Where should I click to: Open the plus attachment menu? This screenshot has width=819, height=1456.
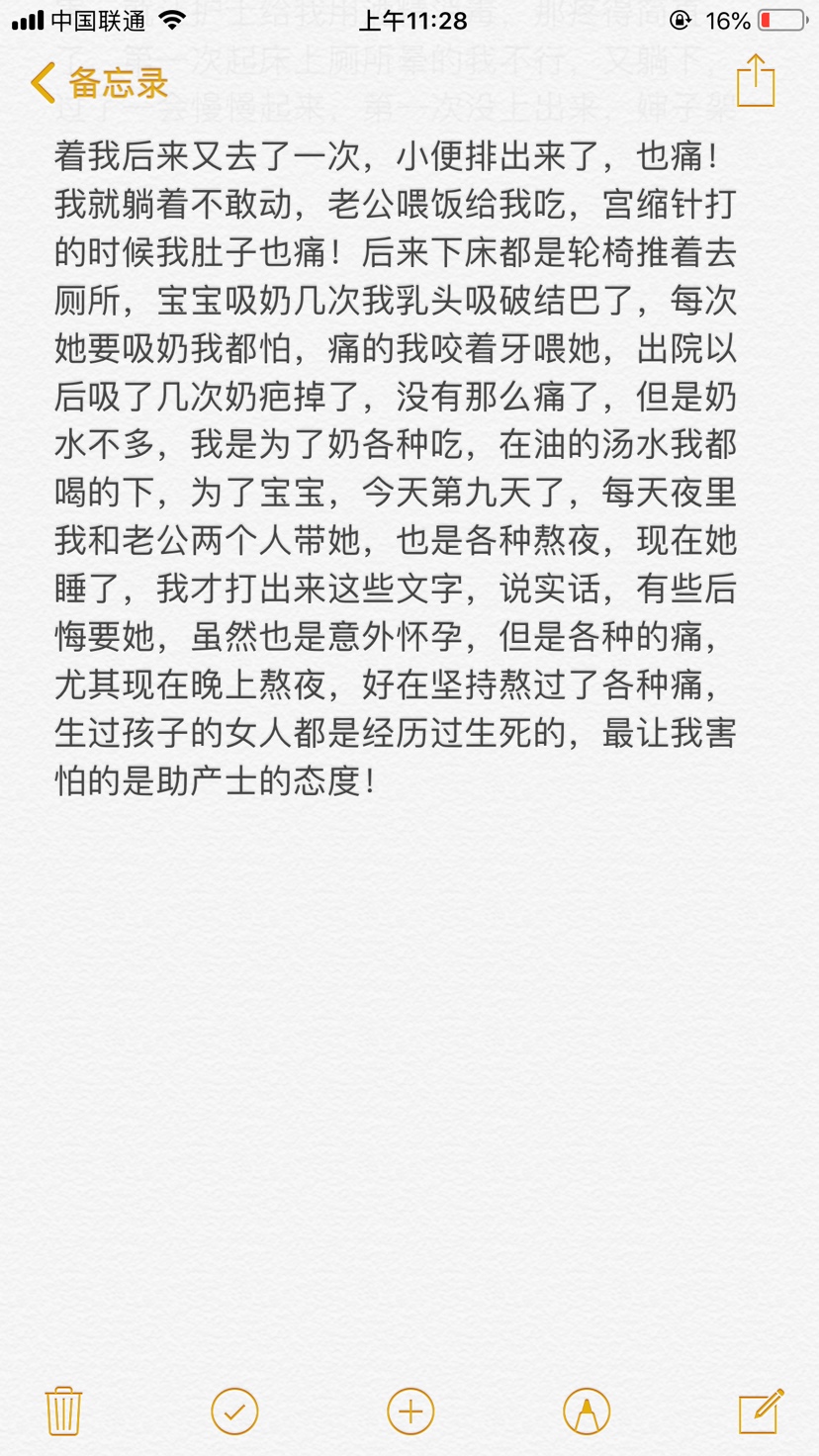point(410,1410)
